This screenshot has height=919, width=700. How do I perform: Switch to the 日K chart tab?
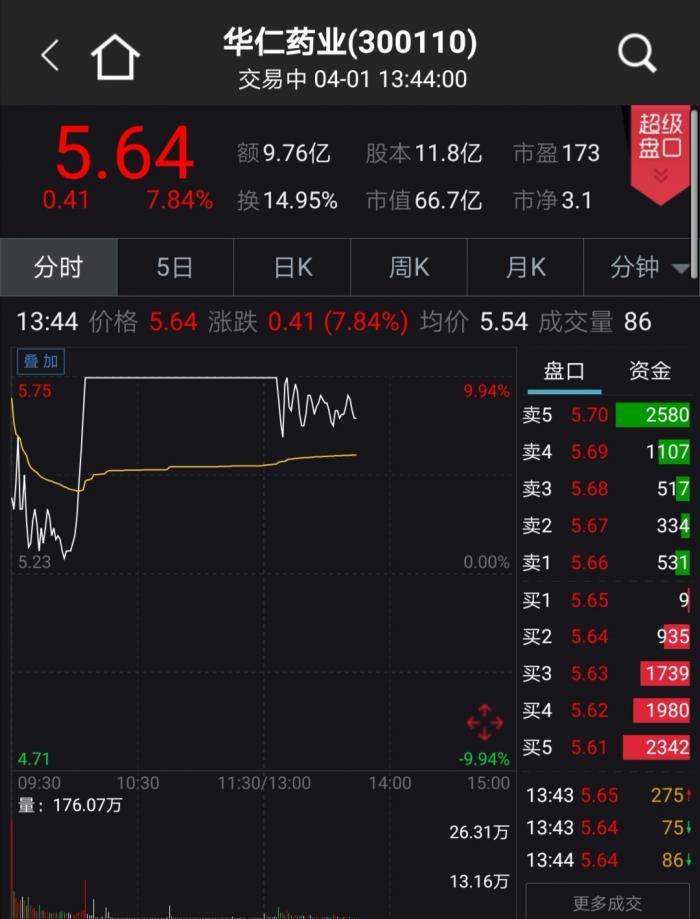[x=293, y=267]
